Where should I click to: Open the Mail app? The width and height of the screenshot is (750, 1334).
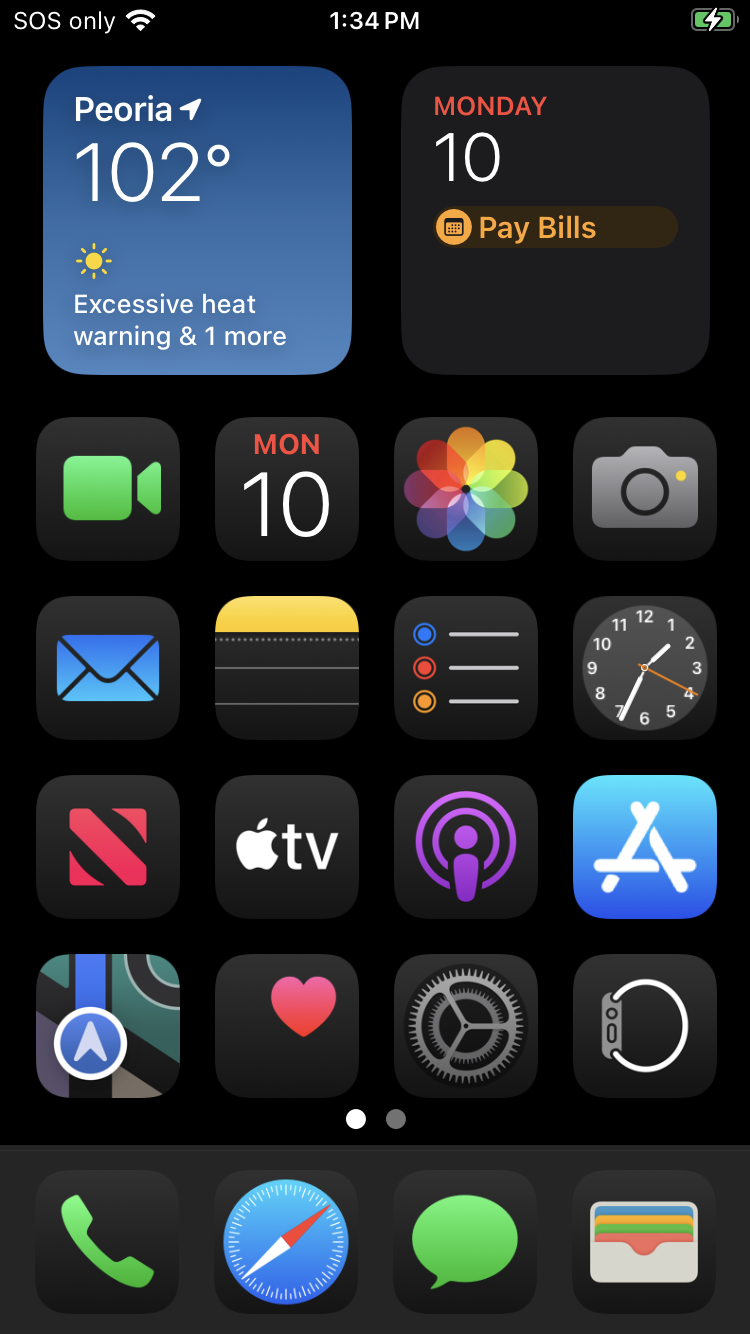tap(108, 667)
